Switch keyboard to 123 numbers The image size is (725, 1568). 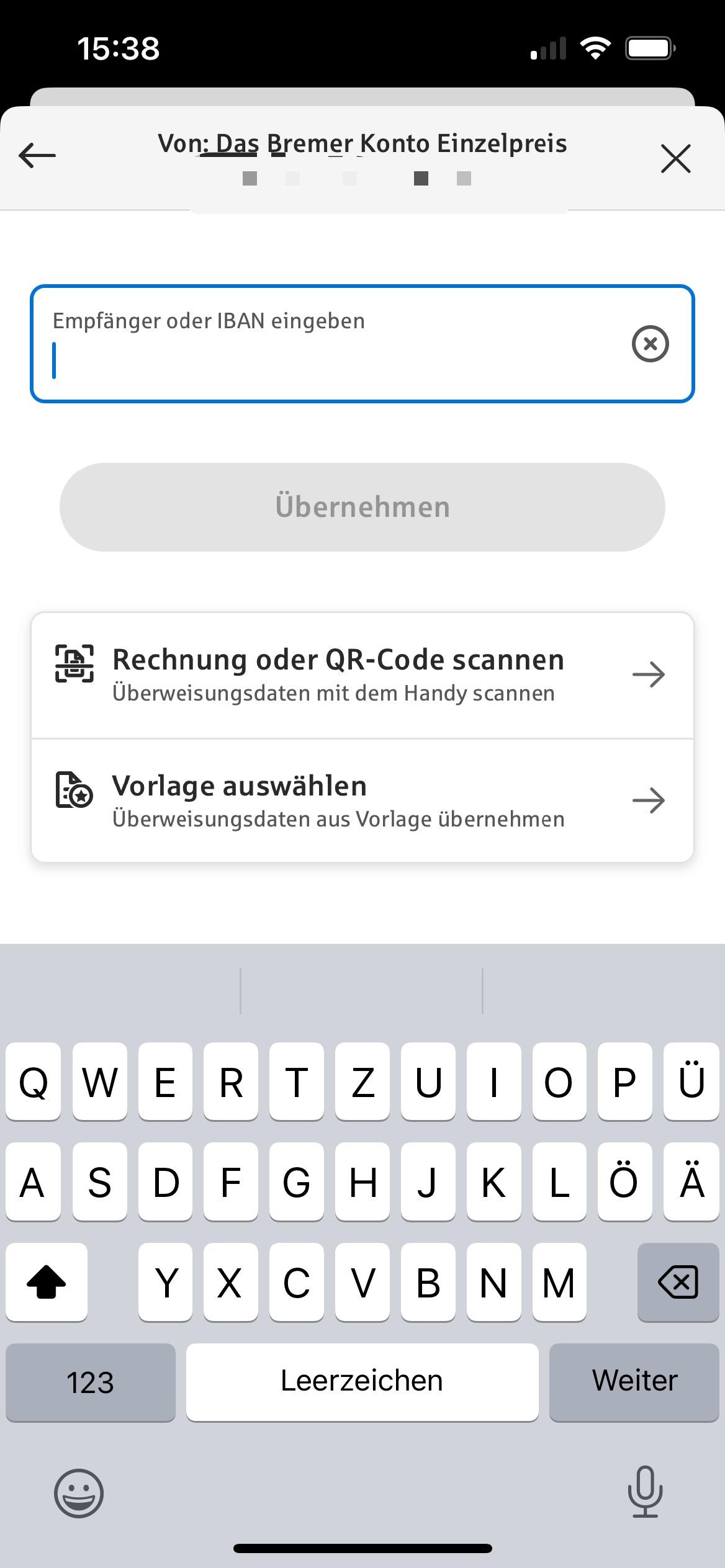click(x=91, y=1382)
